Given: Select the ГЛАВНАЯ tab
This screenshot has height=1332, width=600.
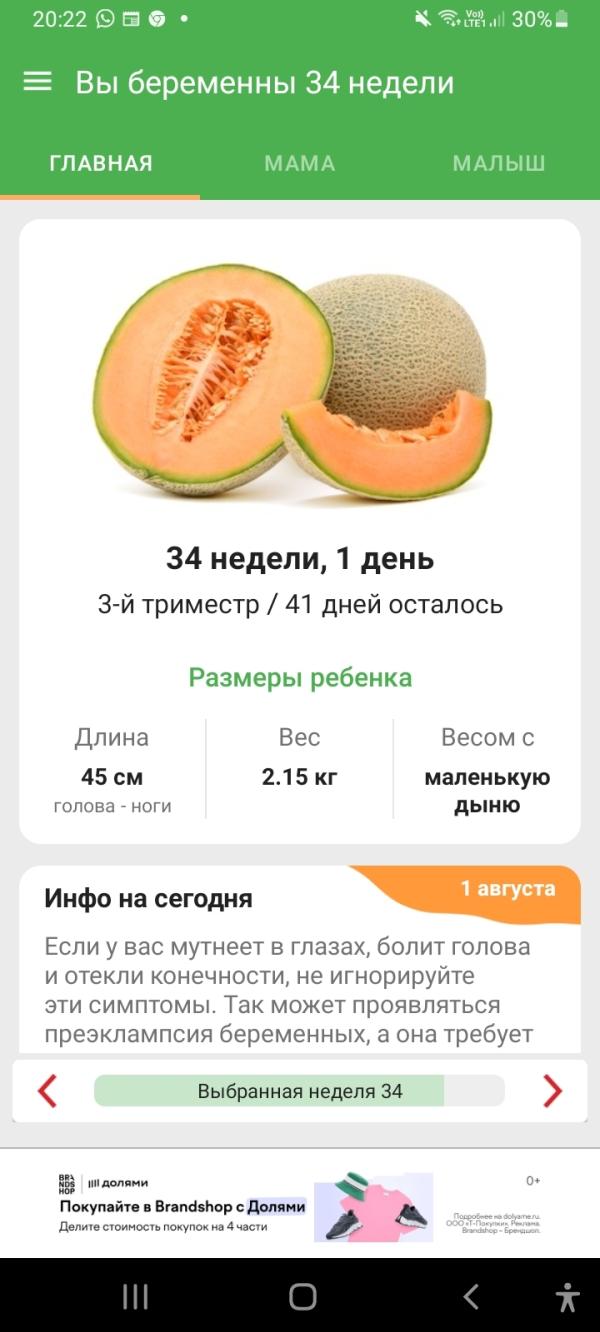Looking at the screenshot, I should [x=101, y=163].
